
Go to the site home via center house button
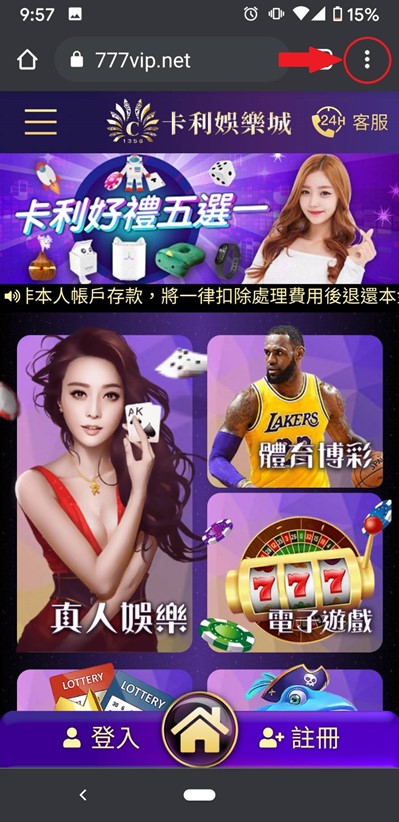(x=200, y=730)
